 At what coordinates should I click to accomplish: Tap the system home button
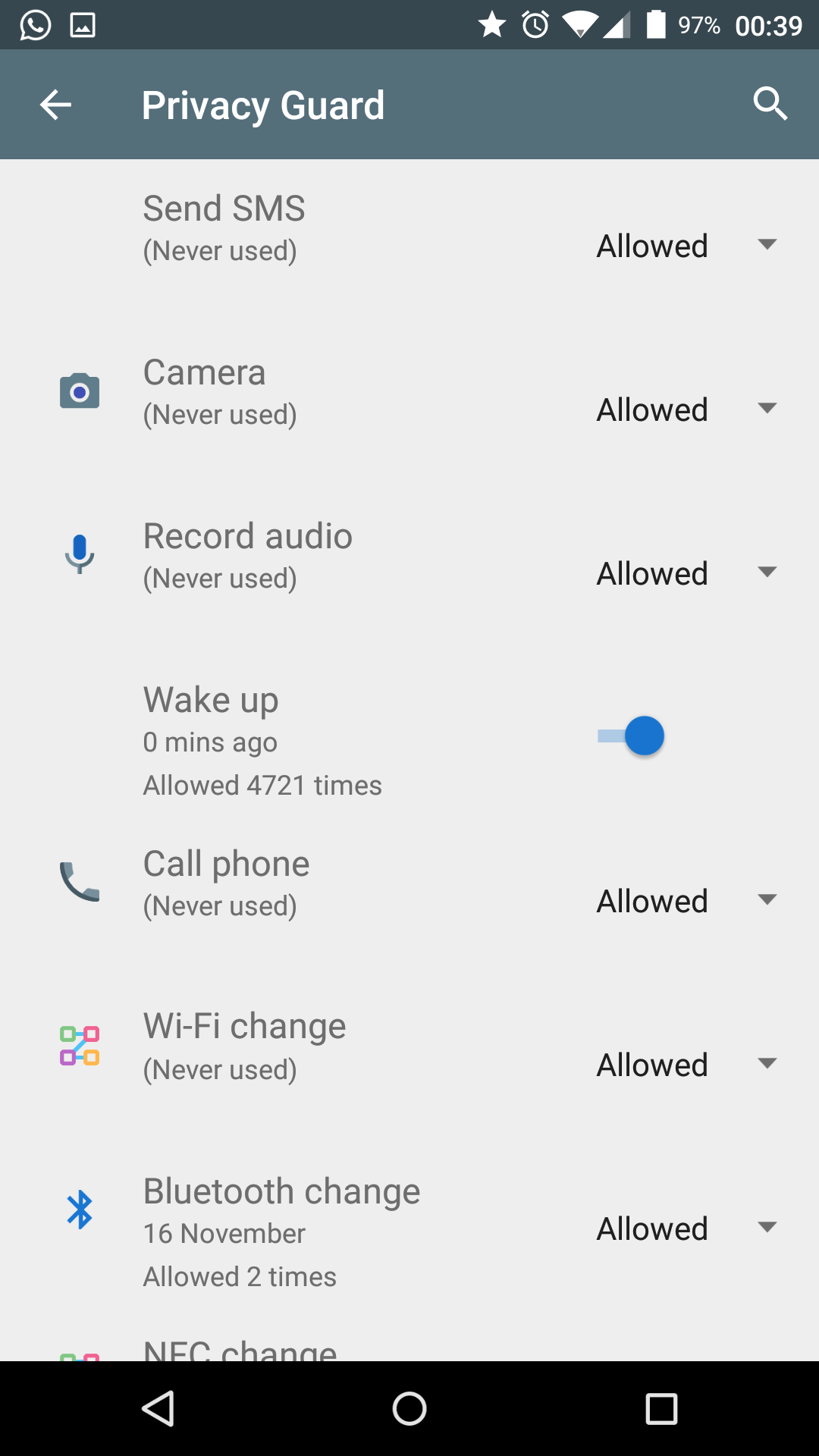click(x=409, y=1409)
